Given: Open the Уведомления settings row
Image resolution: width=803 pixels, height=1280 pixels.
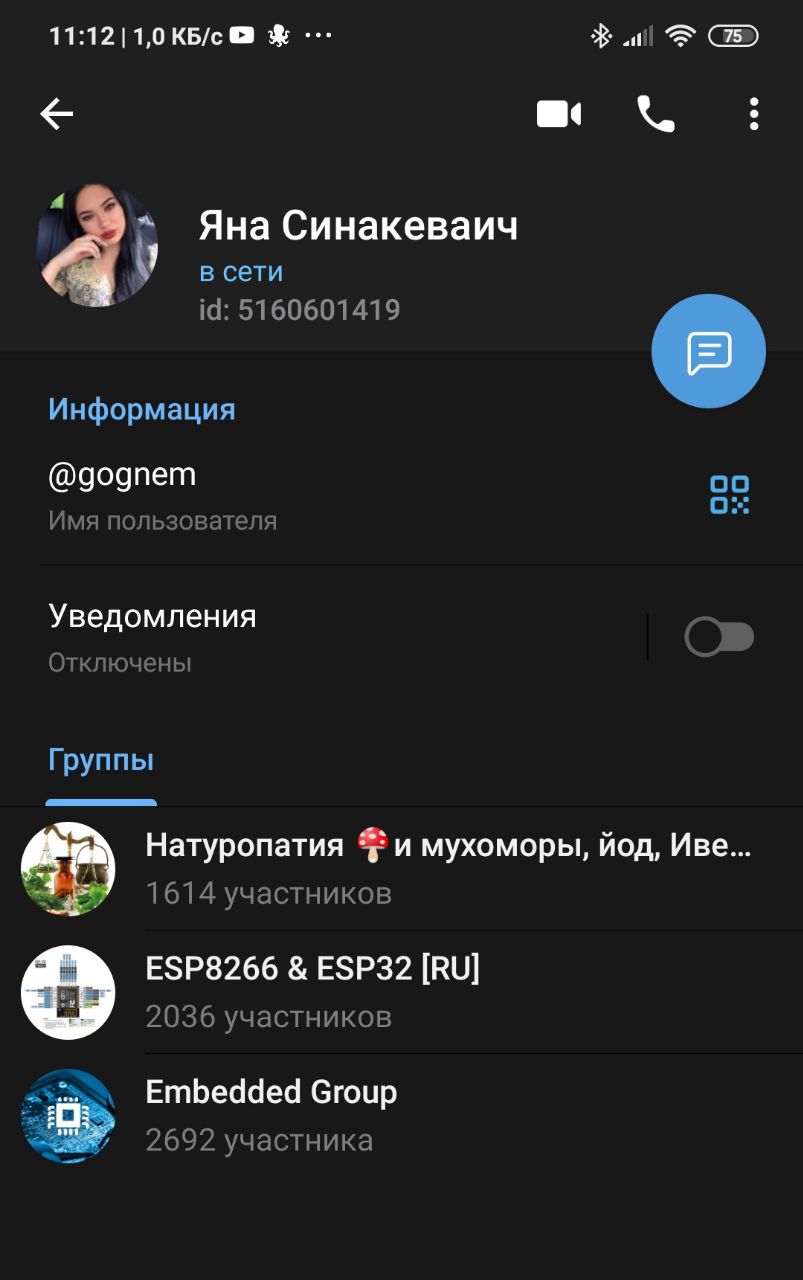Looking at the screenshot, I should tap(300, 637).
